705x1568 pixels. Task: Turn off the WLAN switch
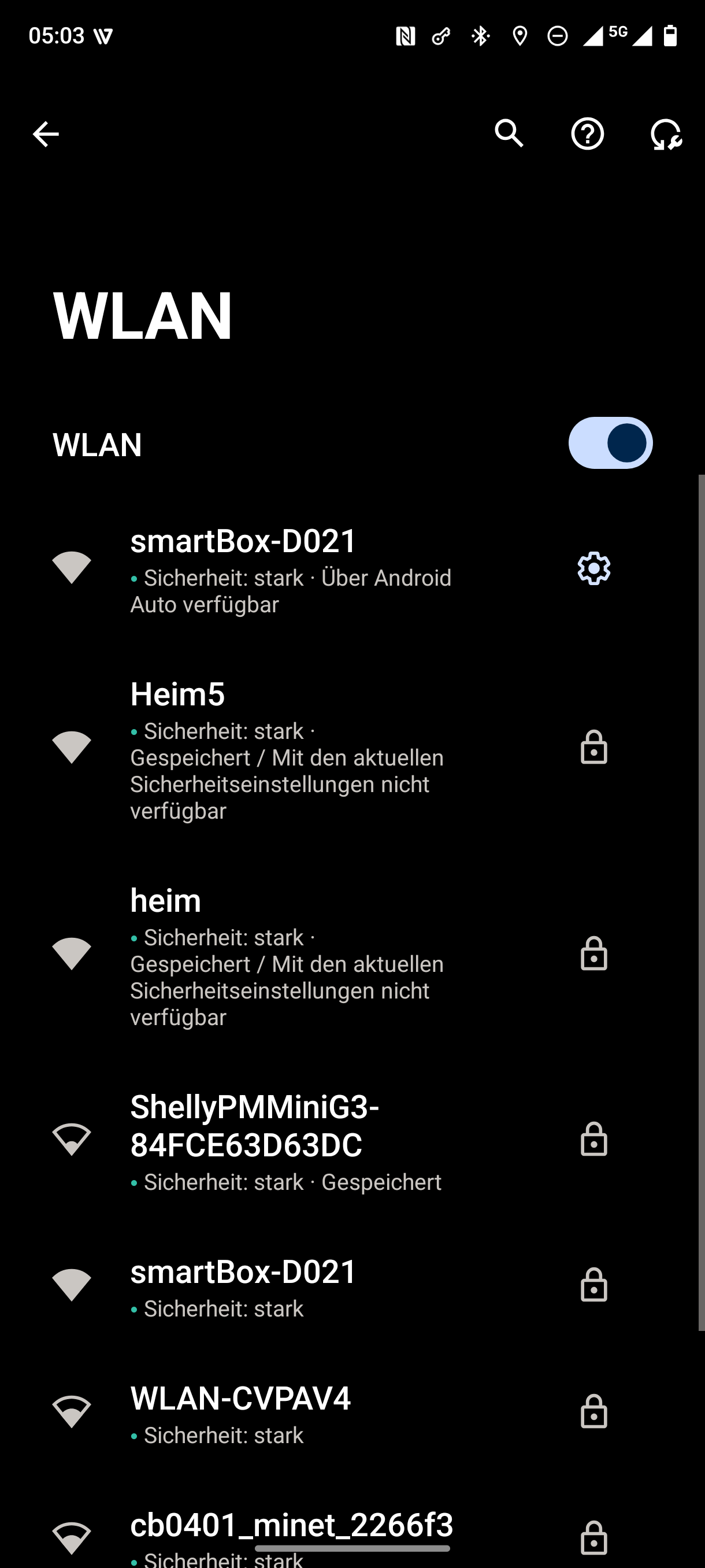(610, 443)
